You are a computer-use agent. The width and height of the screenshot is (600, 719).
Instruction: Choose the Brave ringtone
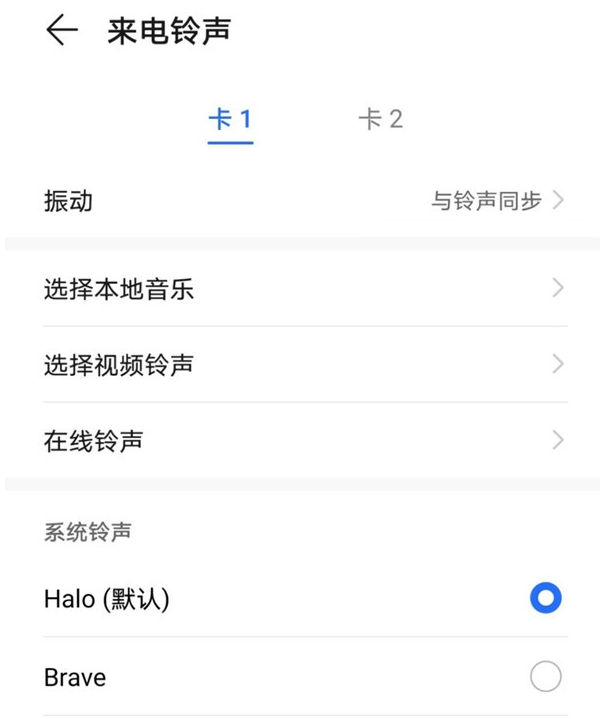(x=545, y=677)
